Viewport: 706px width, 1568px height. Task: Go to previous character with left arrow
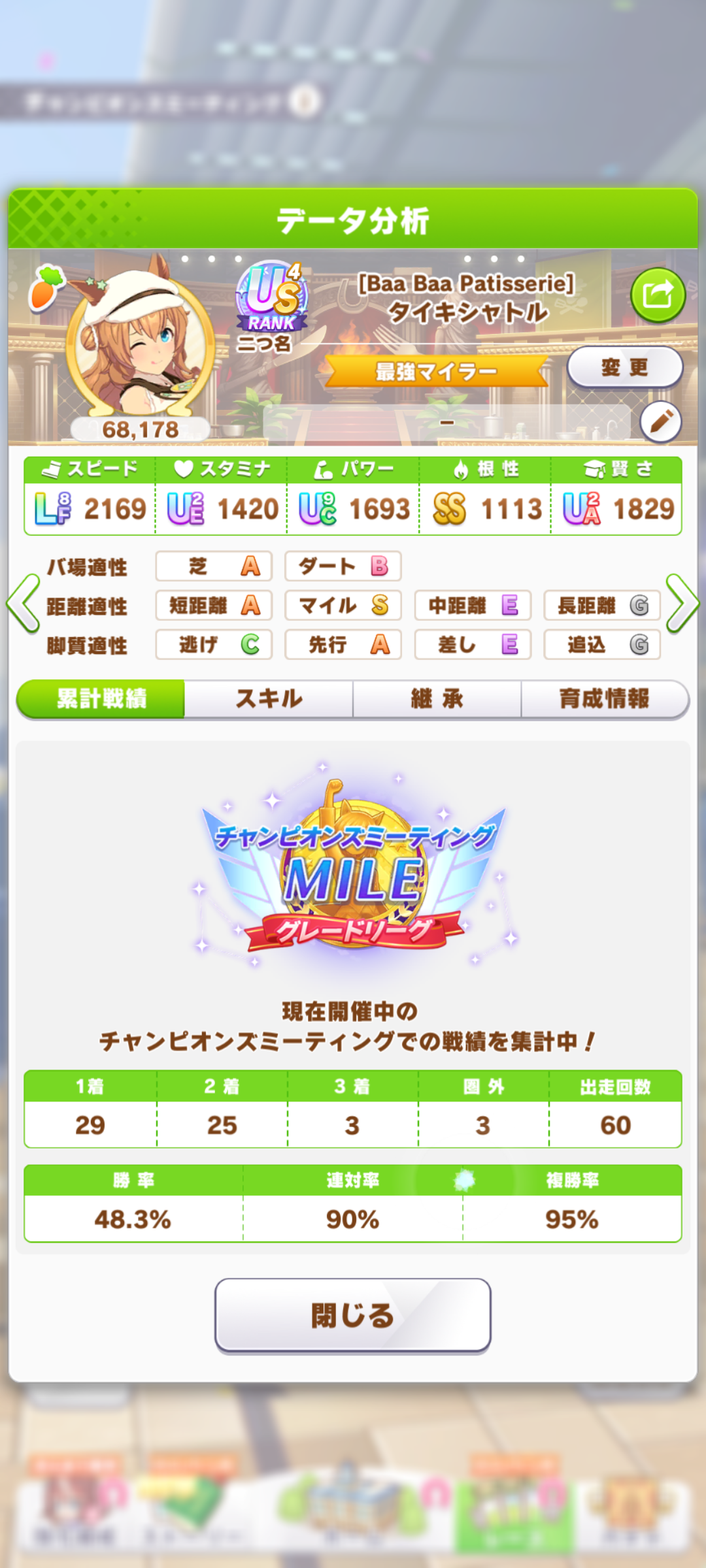[24, 604]
